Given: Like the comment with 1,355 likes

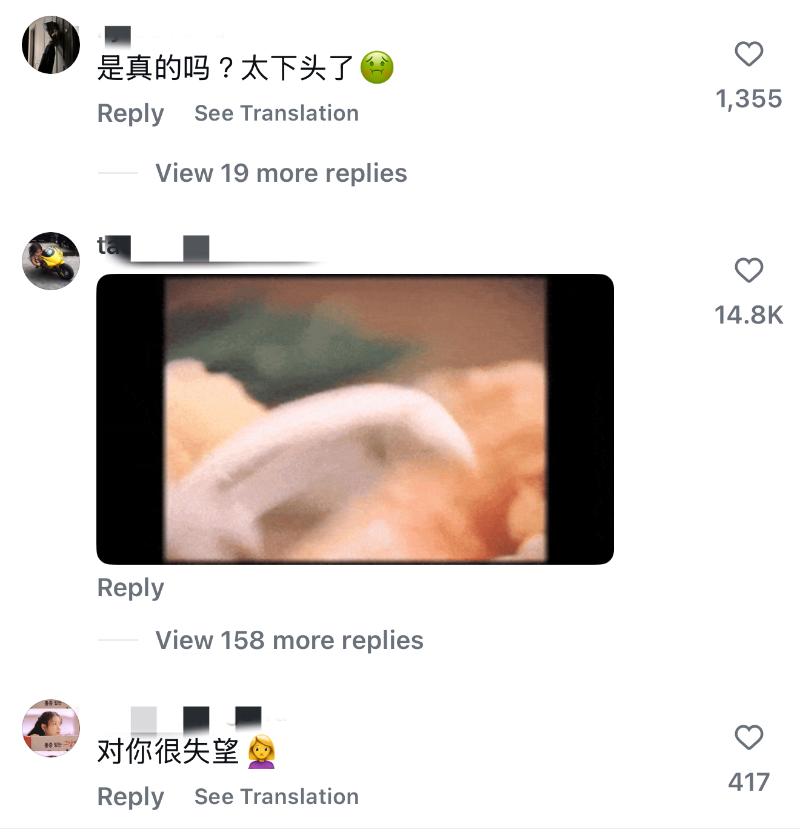Looking at the screenshot, I should pyautogui.click(x=748, y=54).
